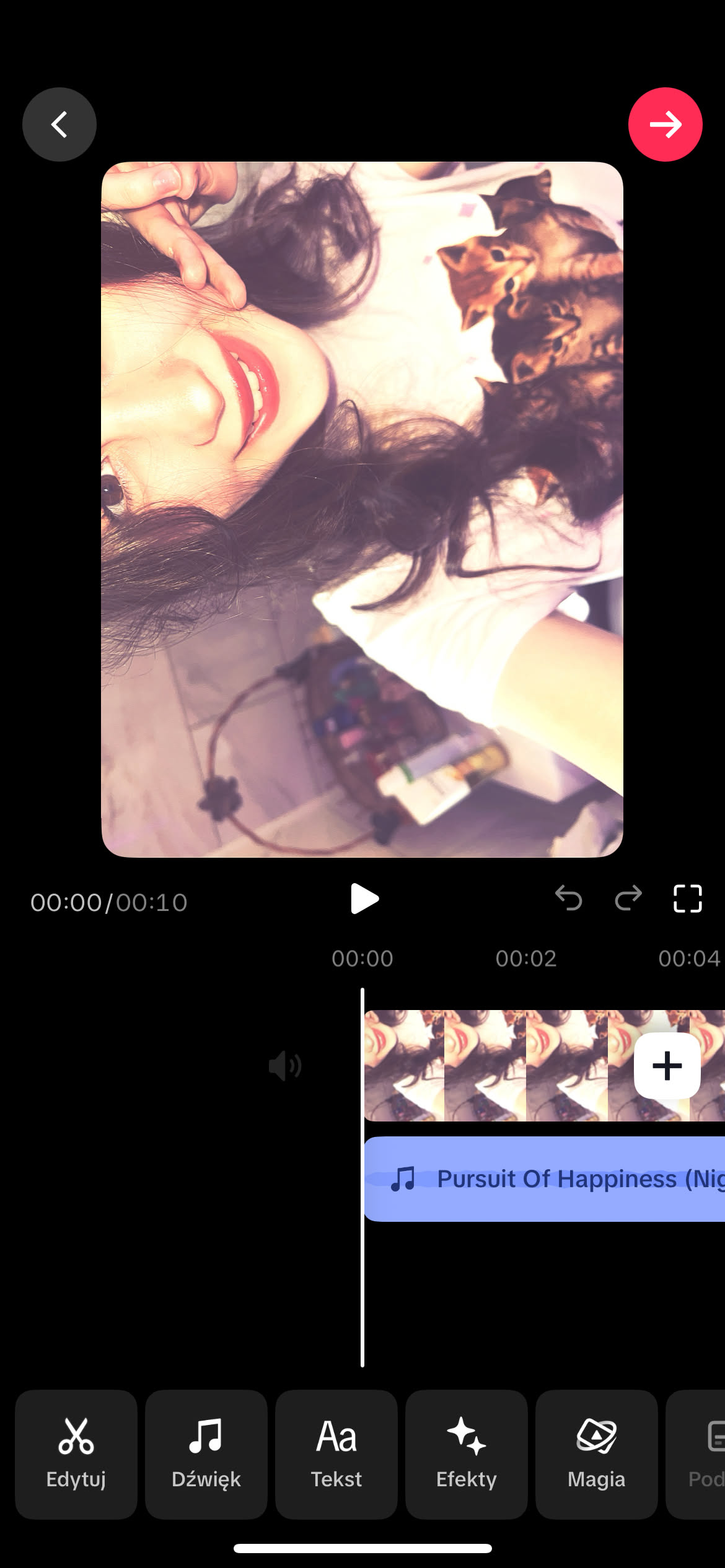Open the Tekst tool
Viewport: 725px width, 1568px height.
point(336,1453)
